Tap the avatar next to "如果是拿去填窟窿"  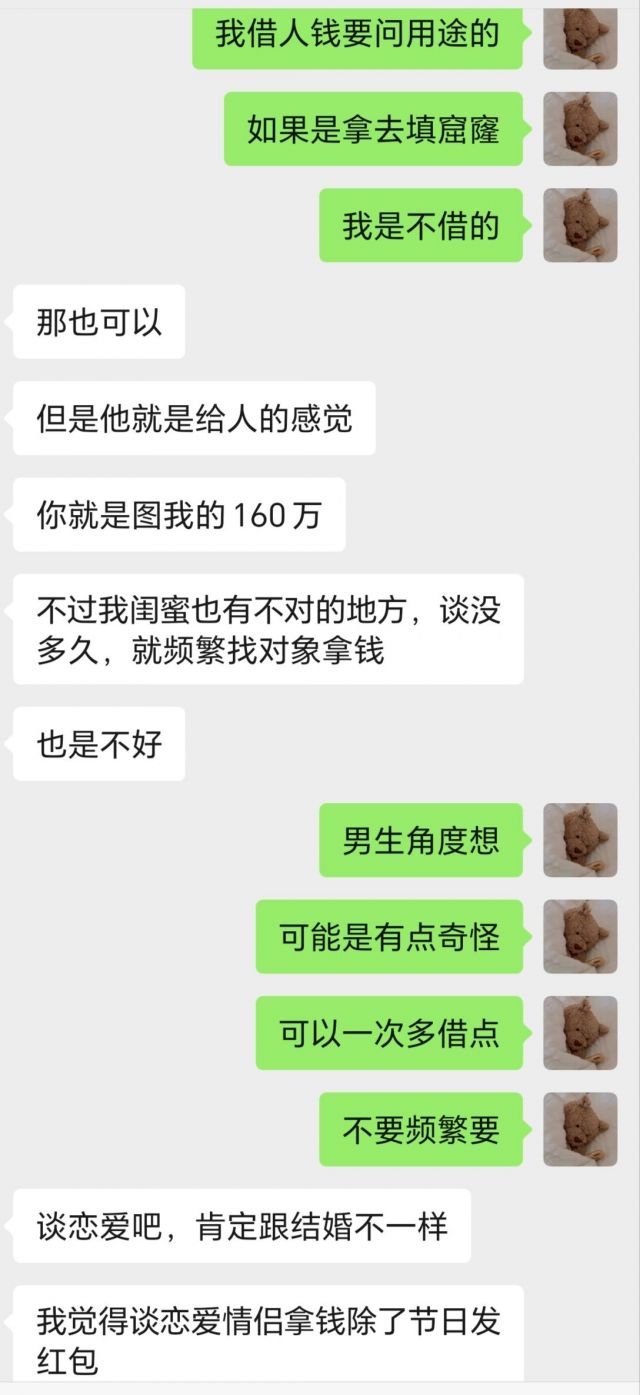[580, 129]
